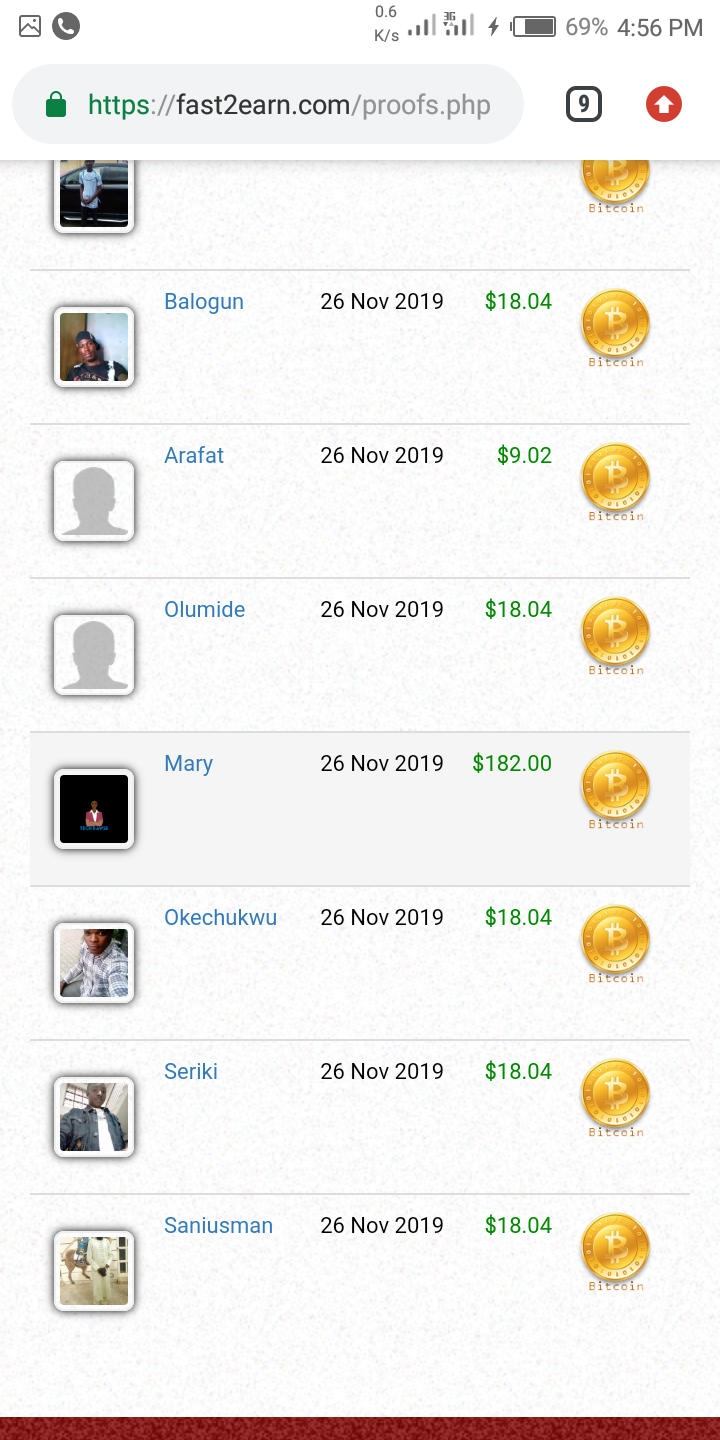Open Okechukwu's profile link
720x1440 pixels.
(x=221, y=918)
